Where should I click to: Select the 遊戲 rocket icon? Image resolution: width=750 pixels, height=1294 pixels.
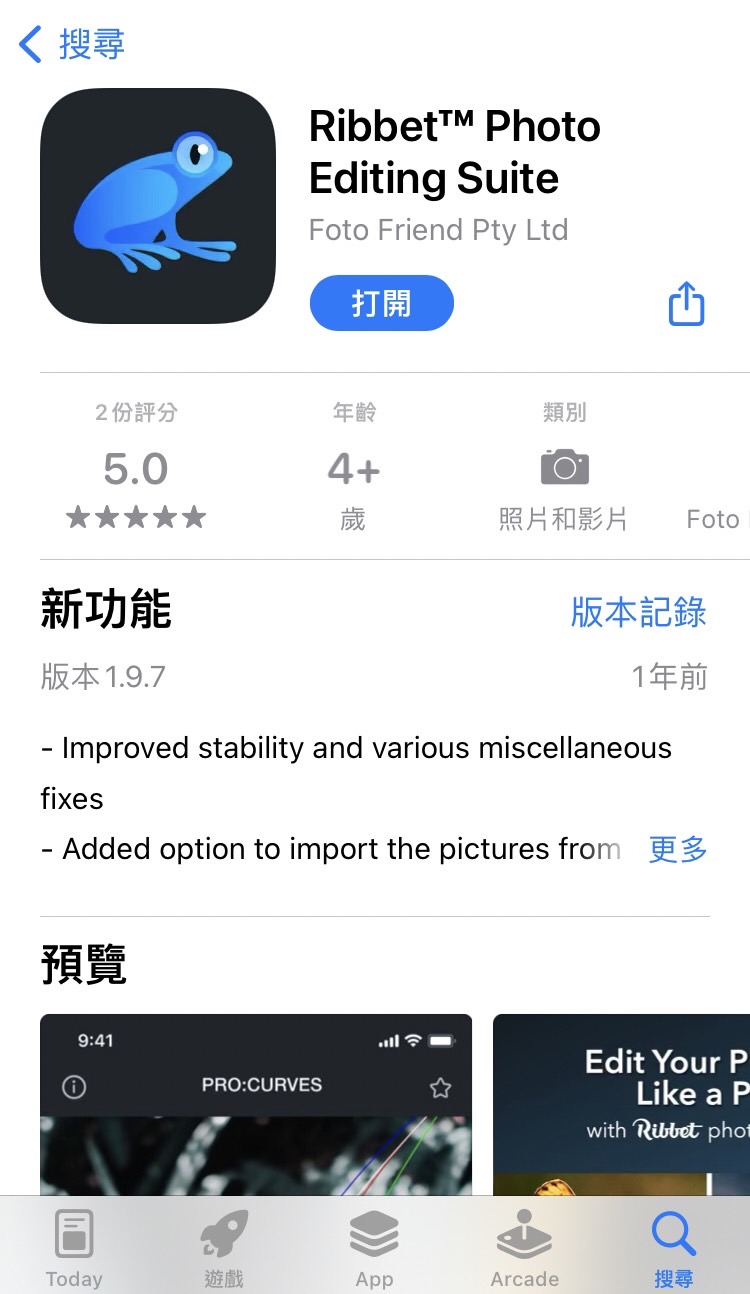tap(223, 1232)
